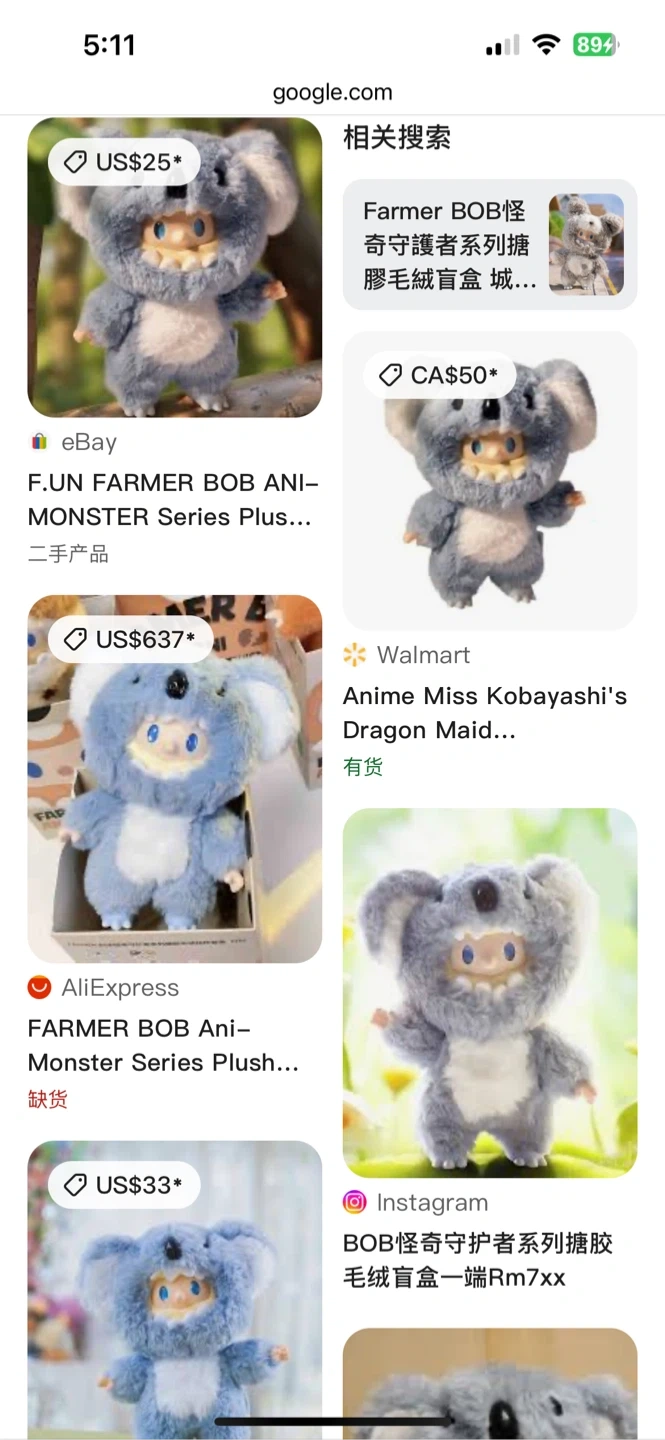This screenshot has height=1440, width=665.
Task: Open the US$33 blue koala plush image
Action: [175, 1290]
